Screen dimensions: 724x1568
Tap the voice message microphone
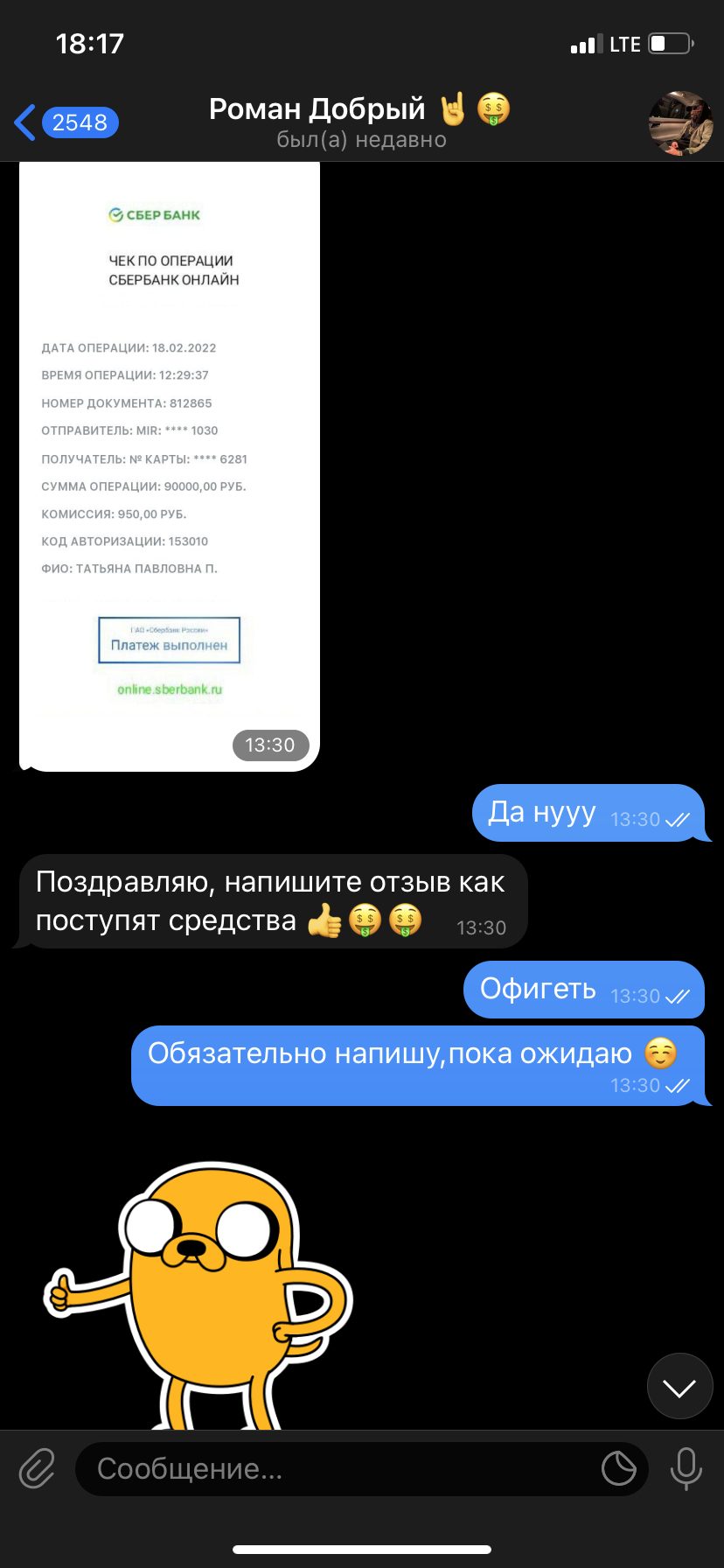686,1468
